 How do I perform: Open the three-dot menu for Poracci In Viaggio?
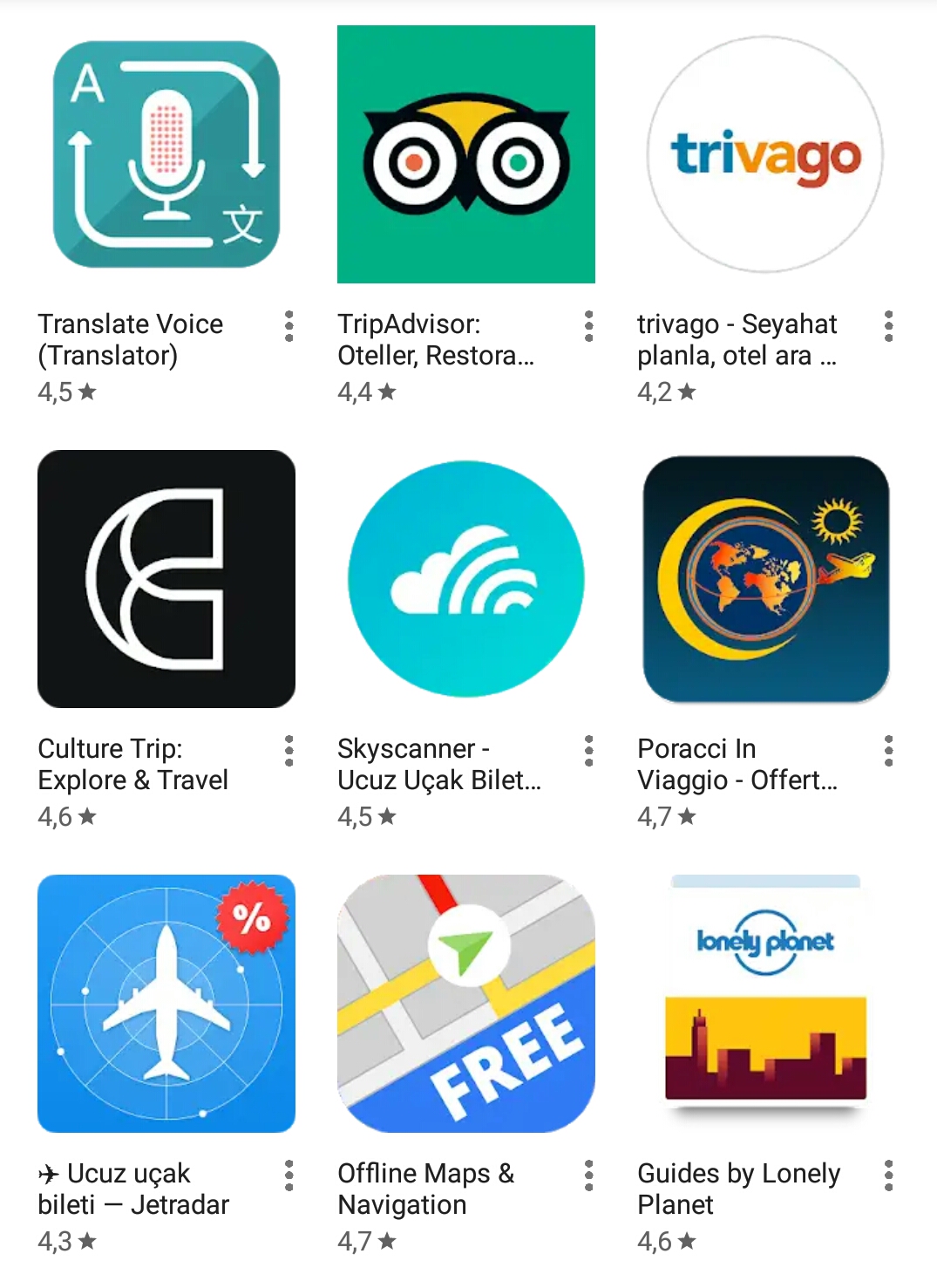click(x=888, y=751)
